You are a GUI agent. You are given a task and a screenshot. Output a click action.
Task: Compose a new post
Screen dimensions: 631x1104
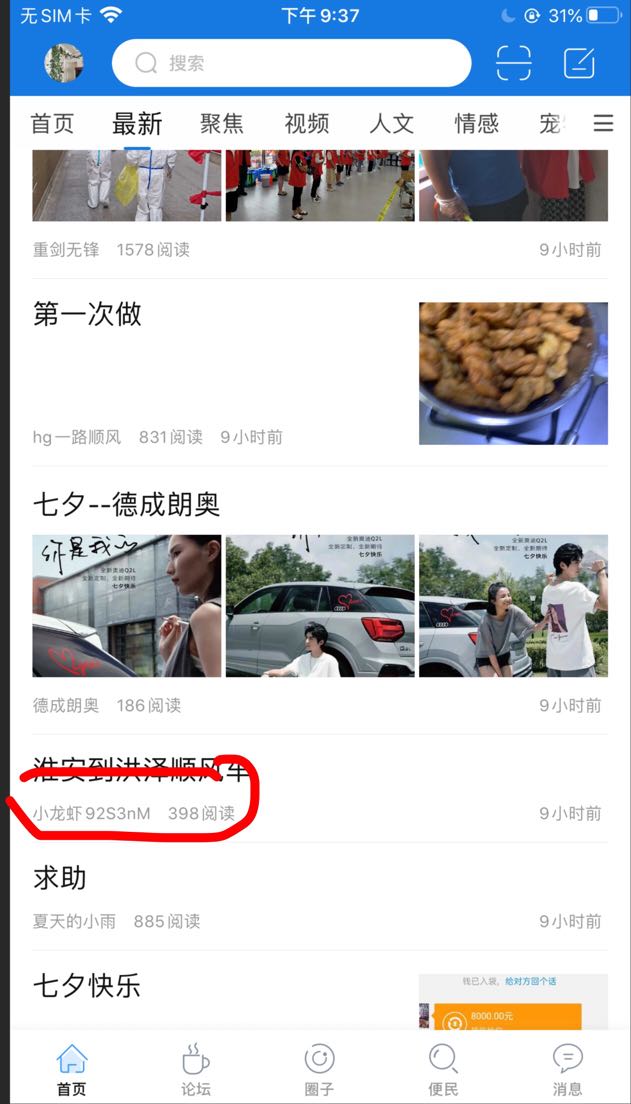click(x=580, y=63)
